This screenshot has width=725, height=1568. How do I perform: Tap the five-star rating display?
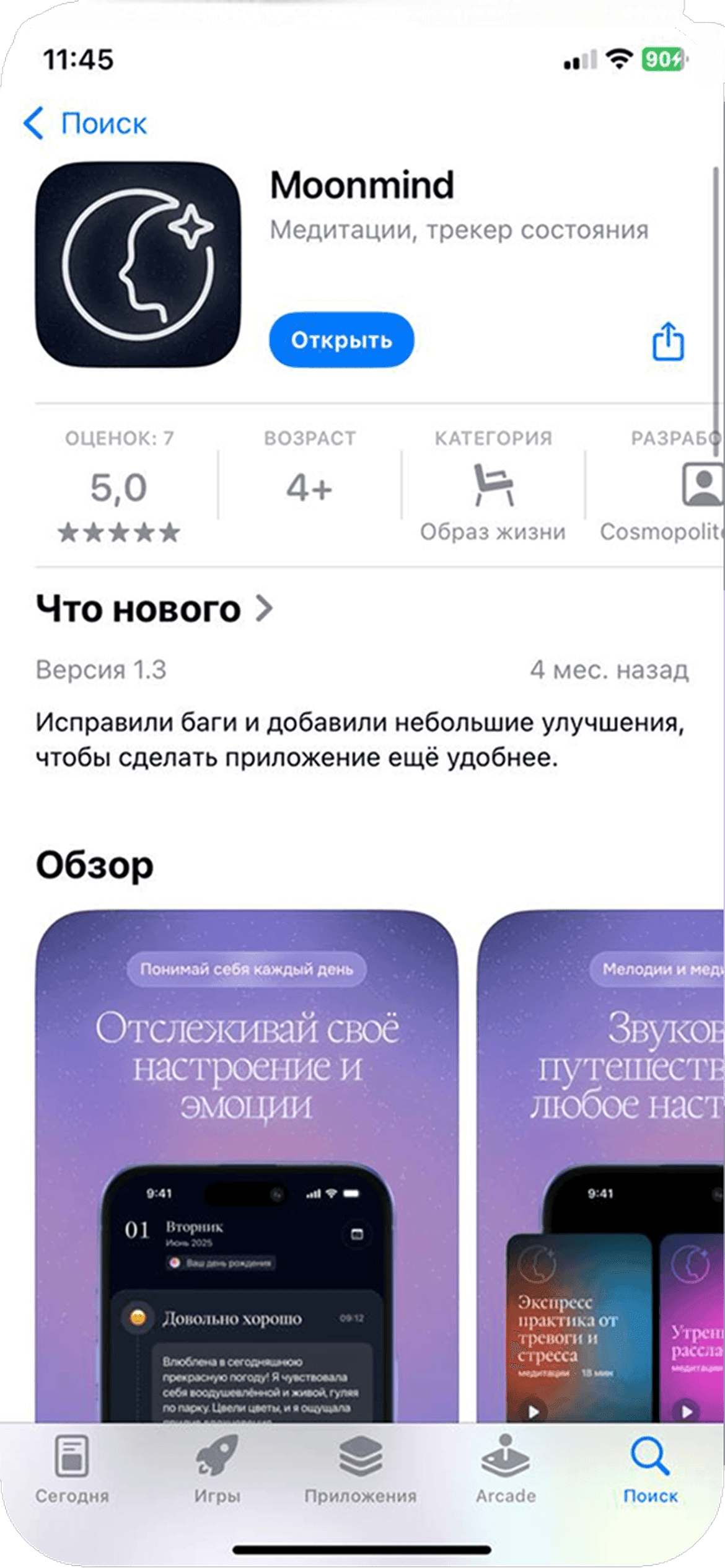click(116, 532)
